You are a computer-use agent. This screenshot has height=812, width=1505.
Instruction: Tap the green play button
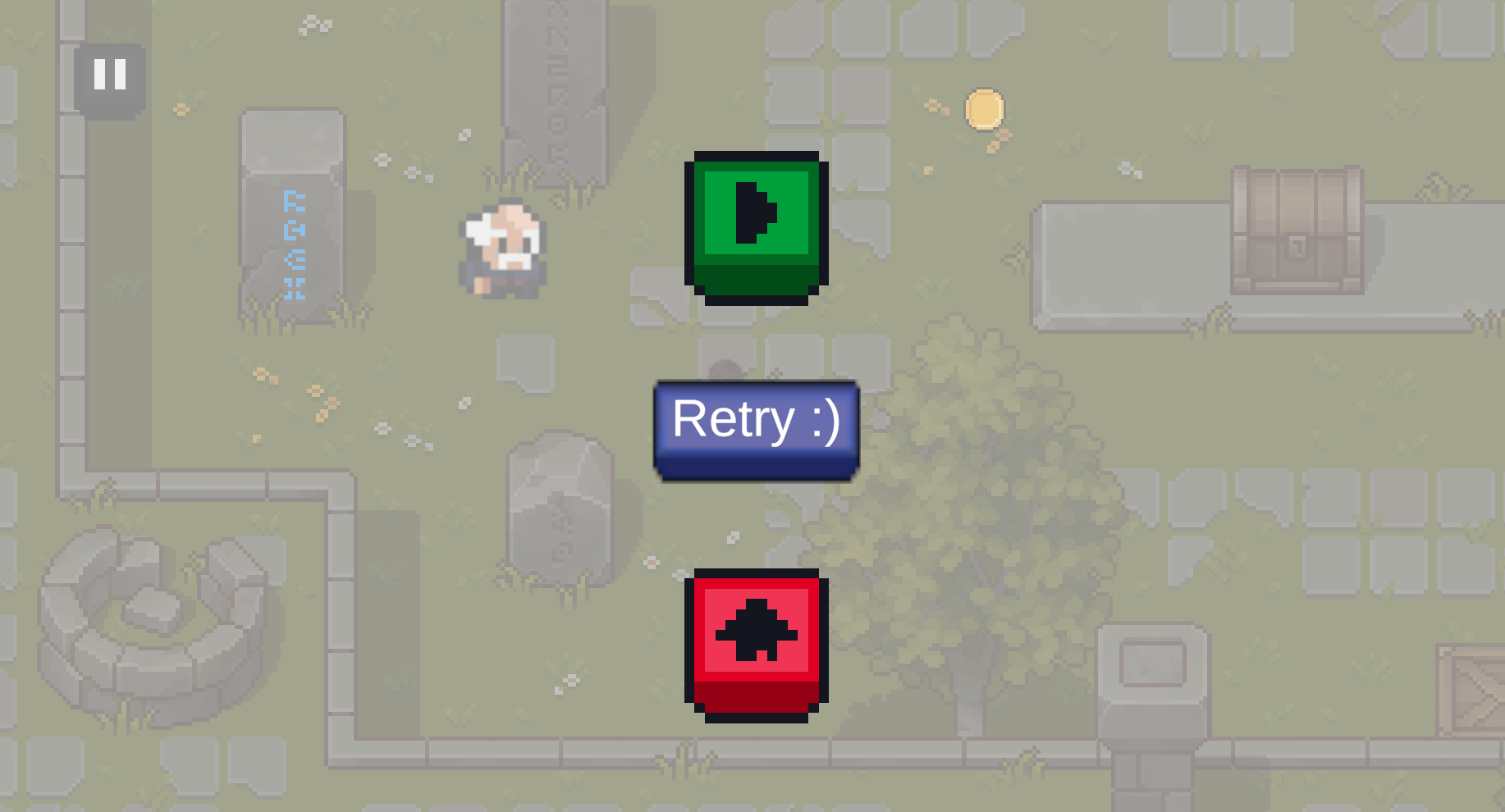click(x=756, y=220)
